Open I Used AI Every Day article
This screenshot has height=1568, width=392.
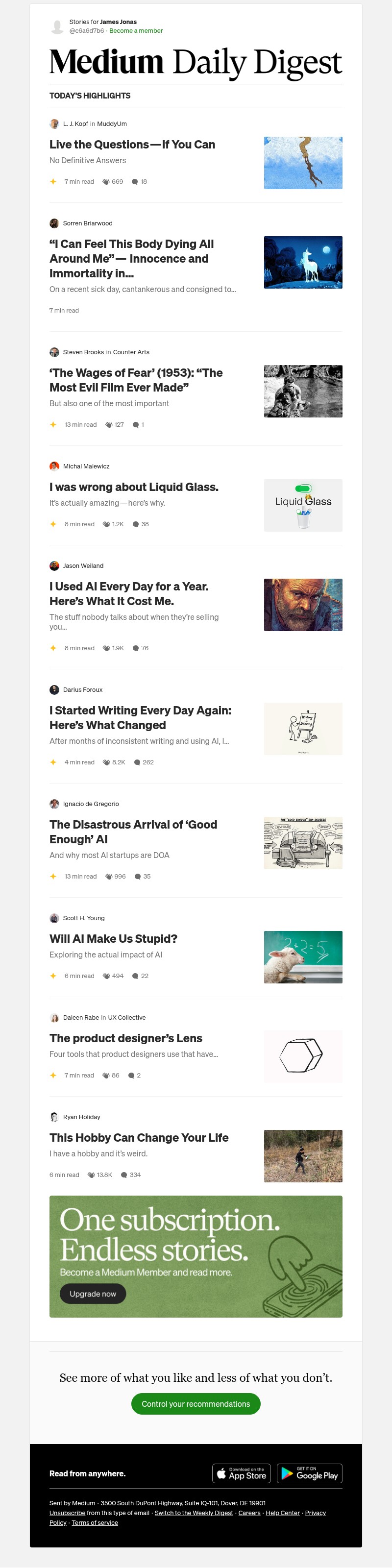click(128, 593)
